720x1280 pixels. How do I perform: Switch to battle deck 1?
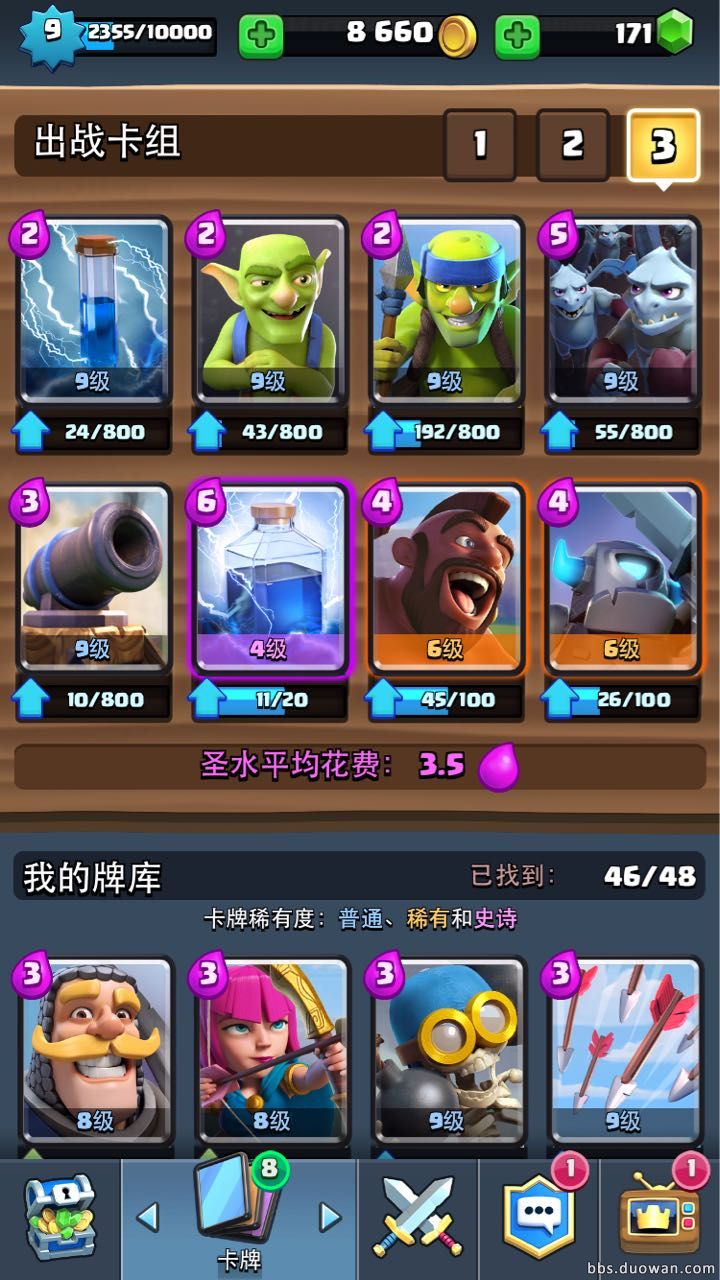pos(479,145)
